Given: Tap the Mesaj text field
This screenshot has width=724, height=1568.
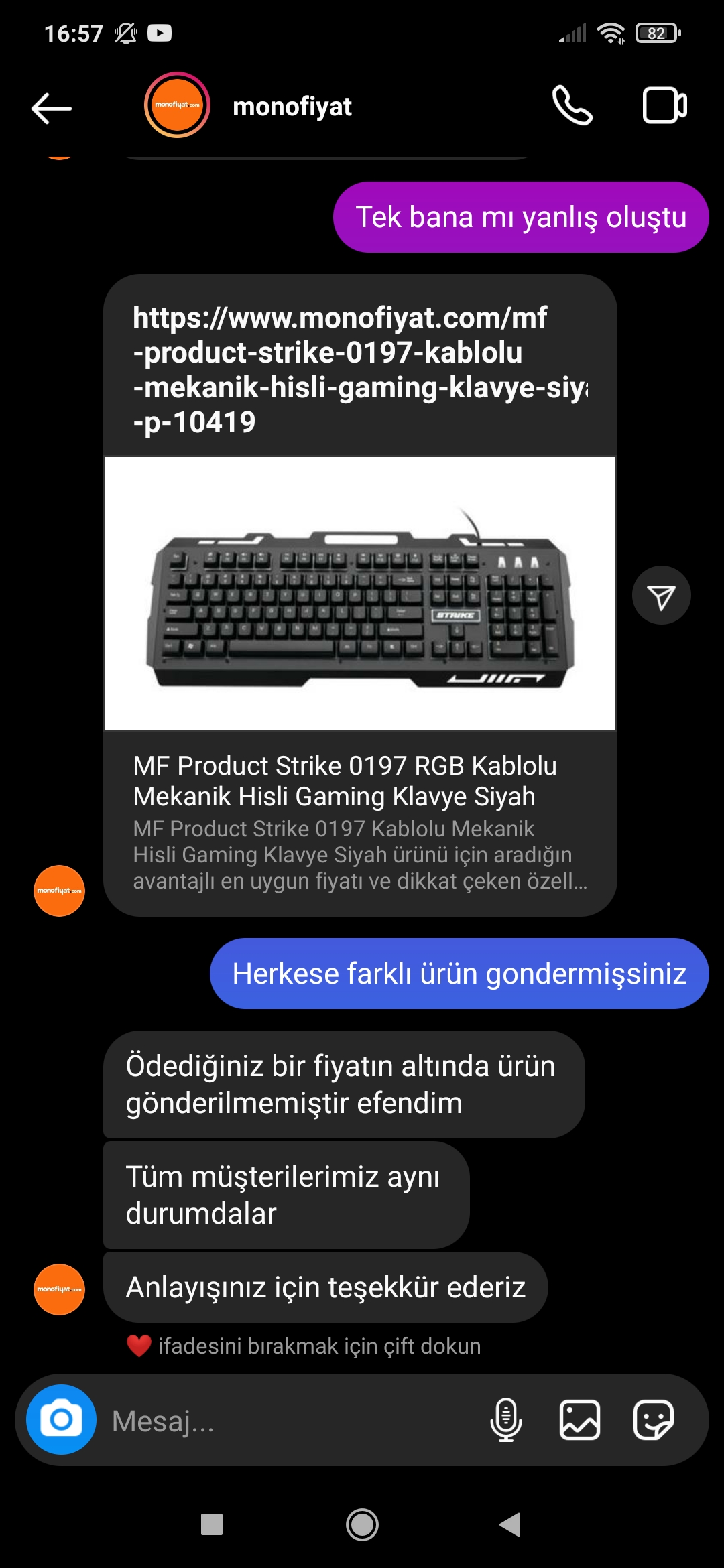Looking at the screenshot, I should 288,1421.
